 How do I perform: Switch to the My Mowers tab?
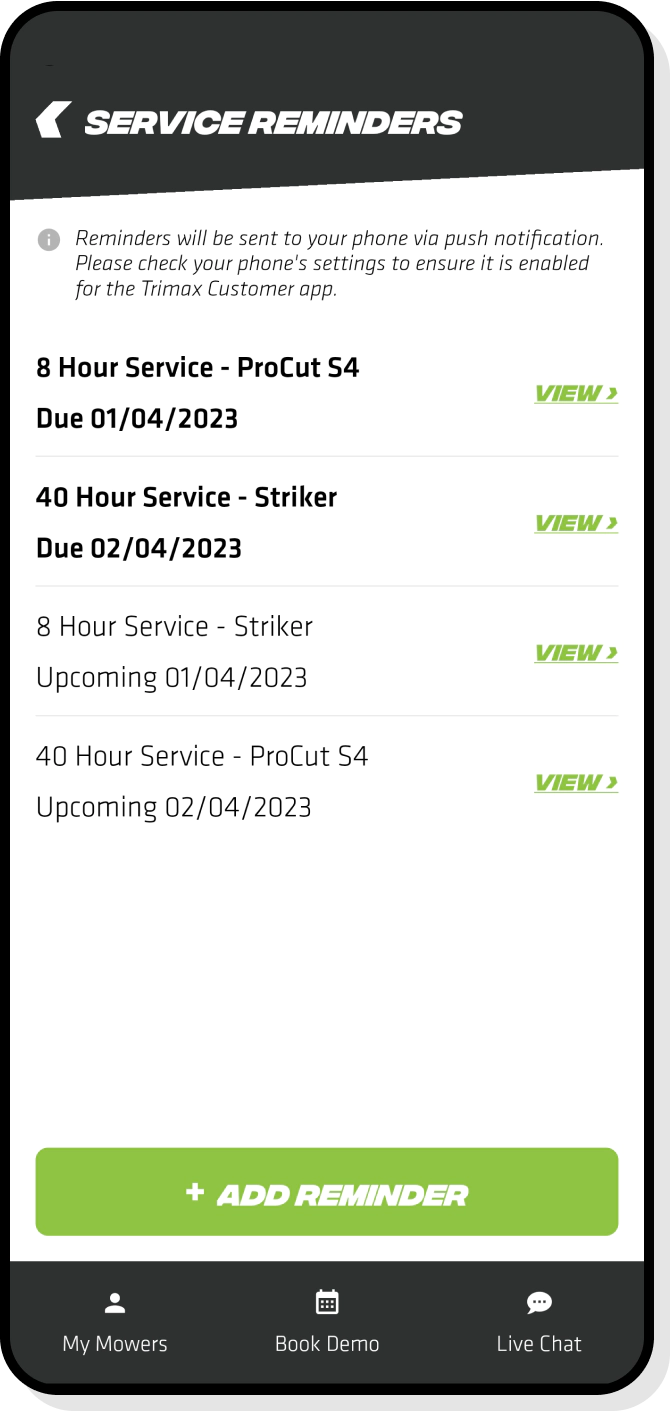pyautogui.click(x=115, y=1322)
